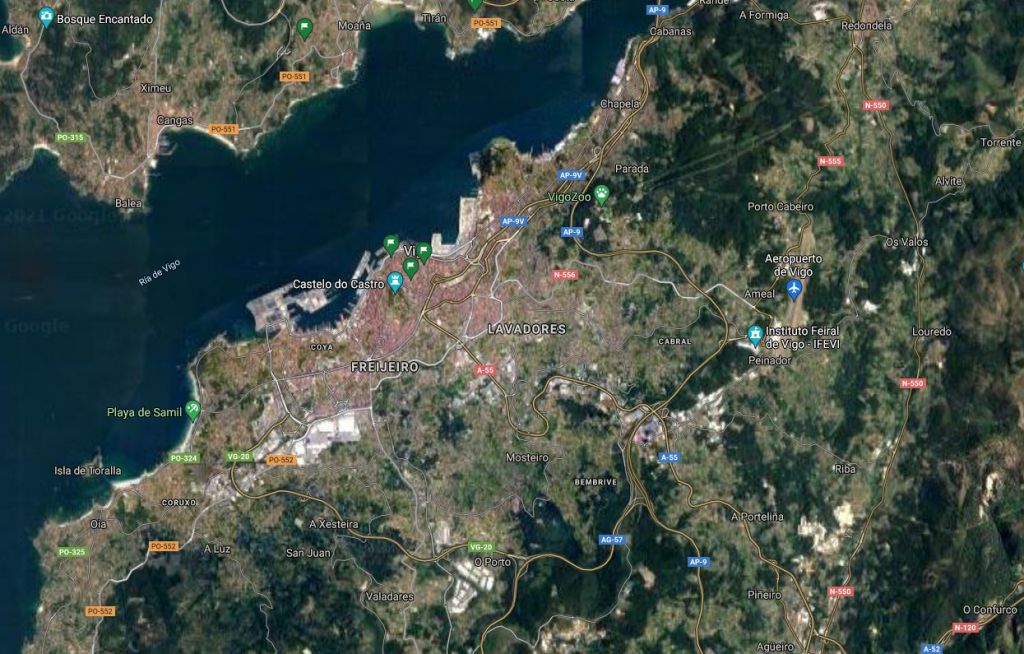Open the Castelo do Castro marker
The image size is (1024, 654).
click(395, 281)
